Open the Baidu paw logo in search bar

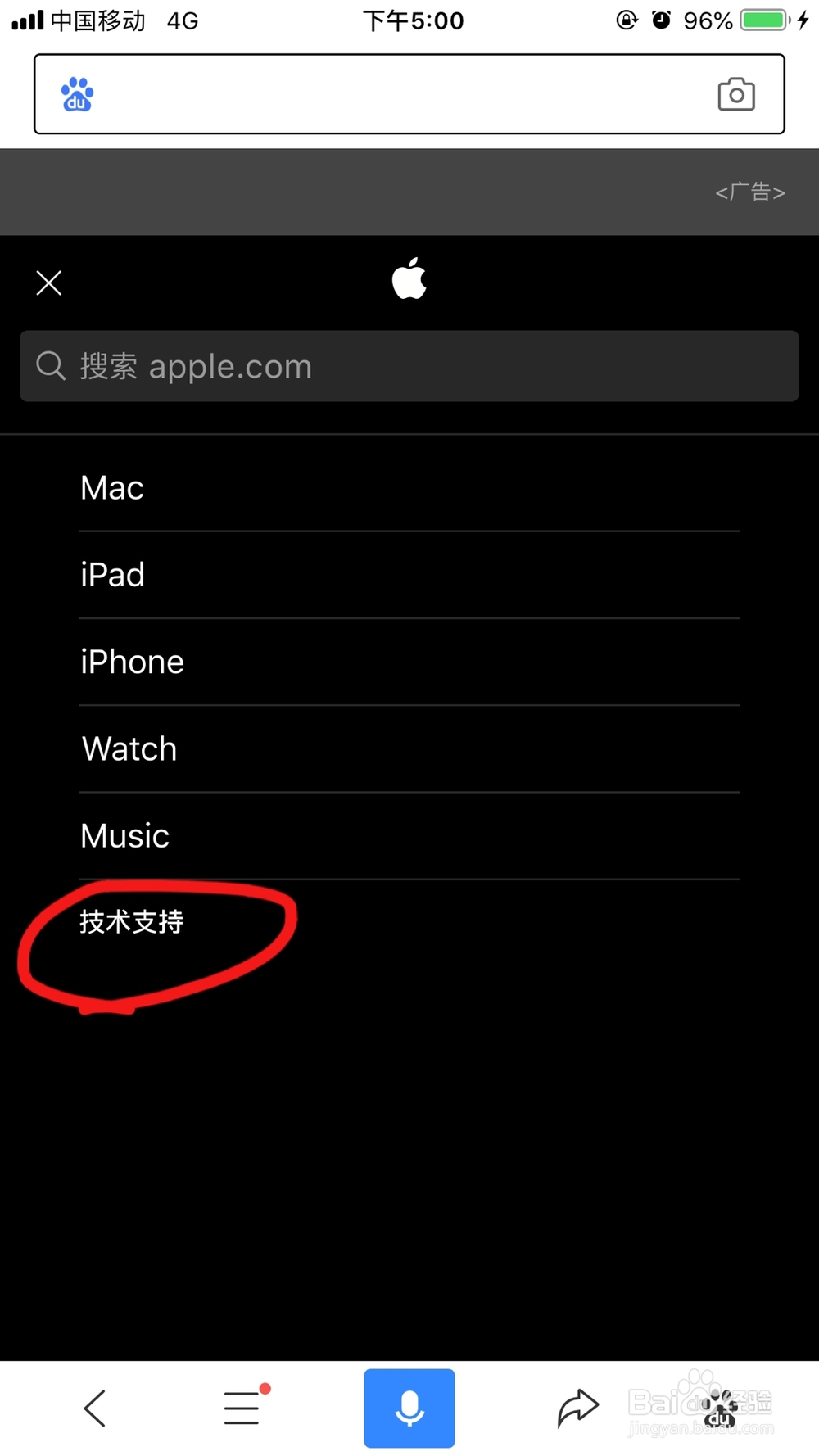(76, 93)
